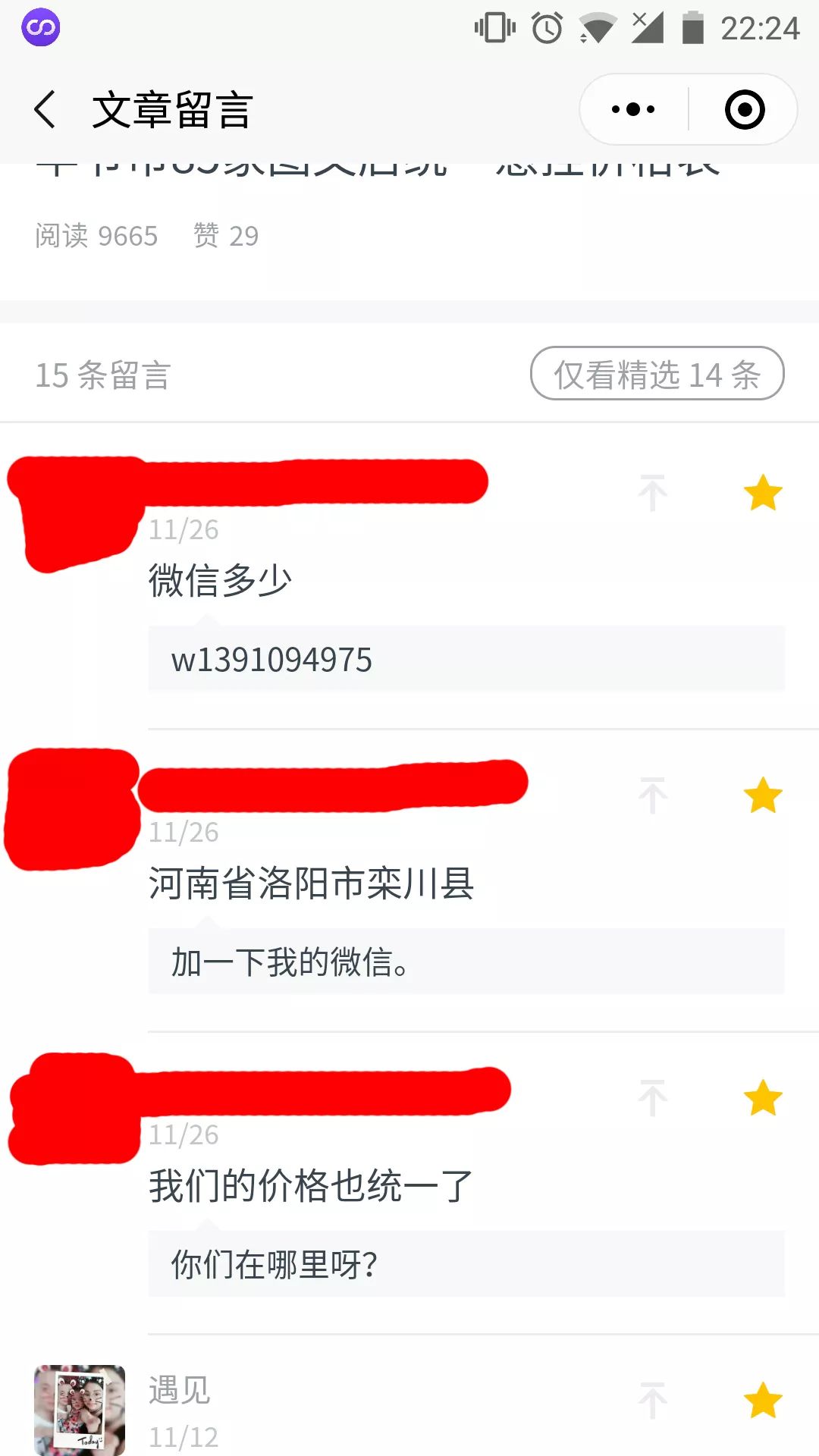Pin the comment 我们的价格也统一了 to top

click(652, 1098)
